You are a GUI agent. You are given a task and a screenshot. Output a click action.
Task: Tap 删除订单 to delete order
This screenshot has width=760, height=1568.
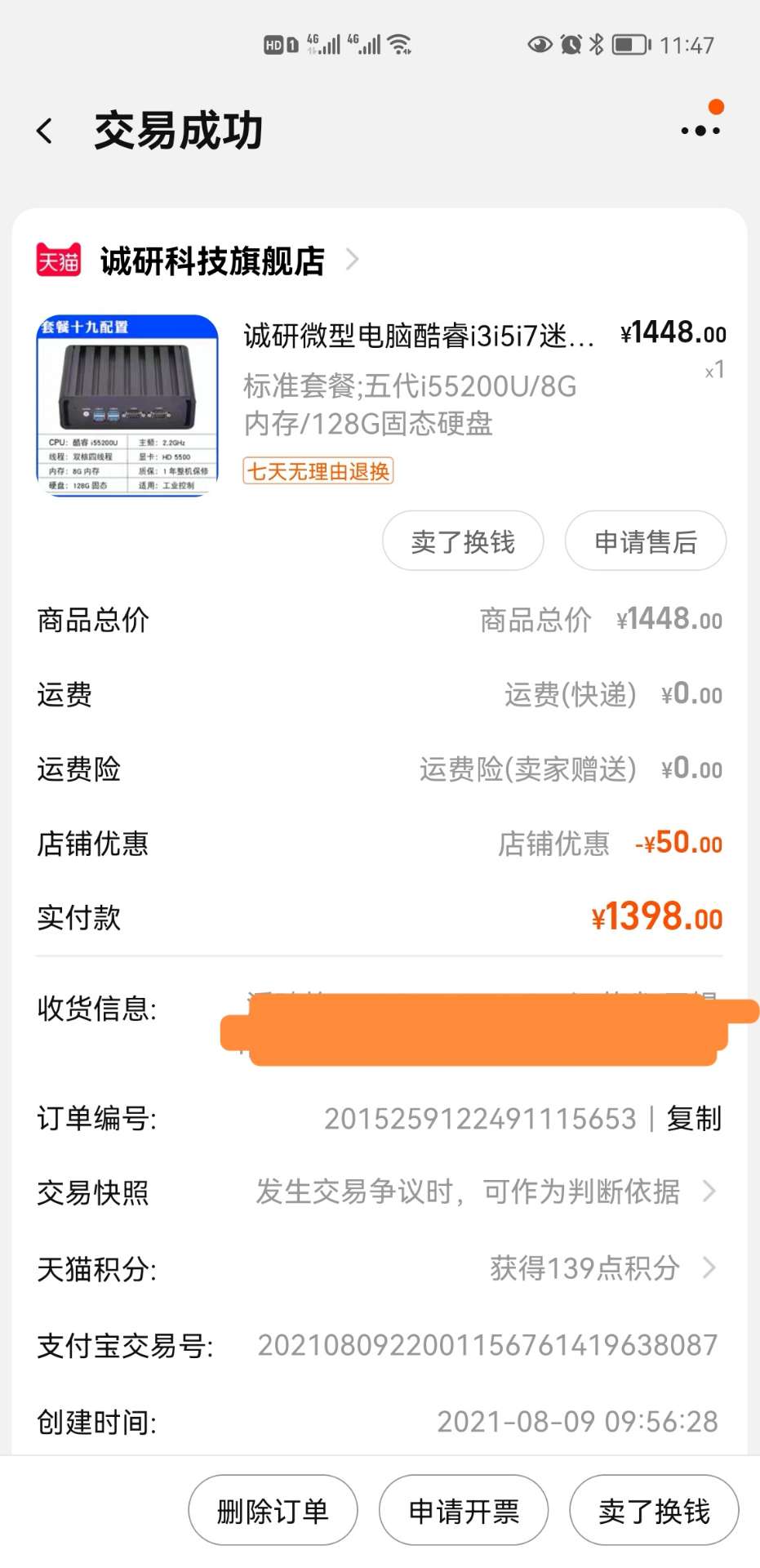click(273, 1511)
